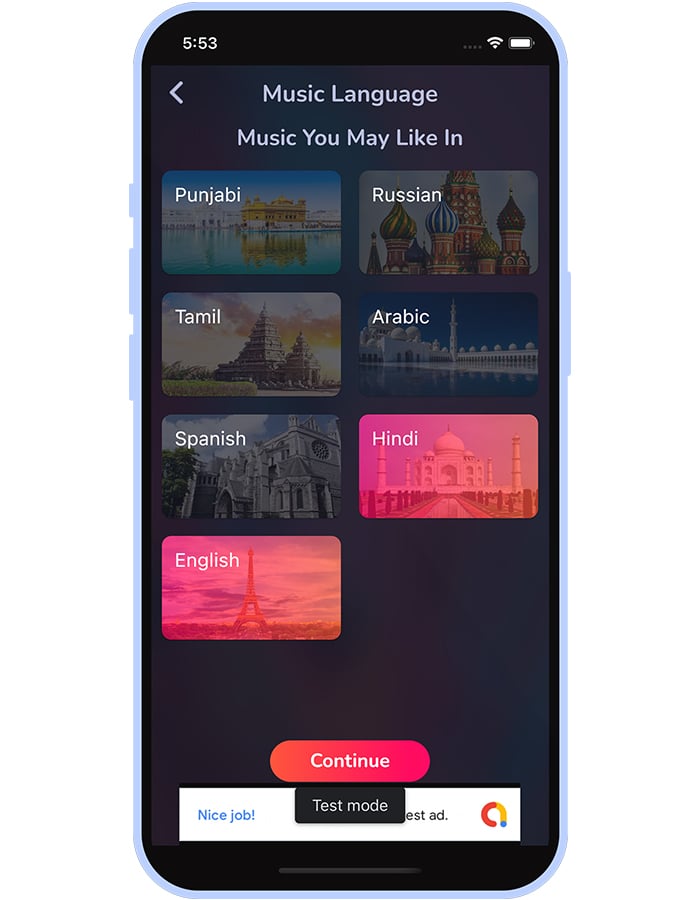Choose Russian as music language

pyautogui.click(x=448, y=222)
